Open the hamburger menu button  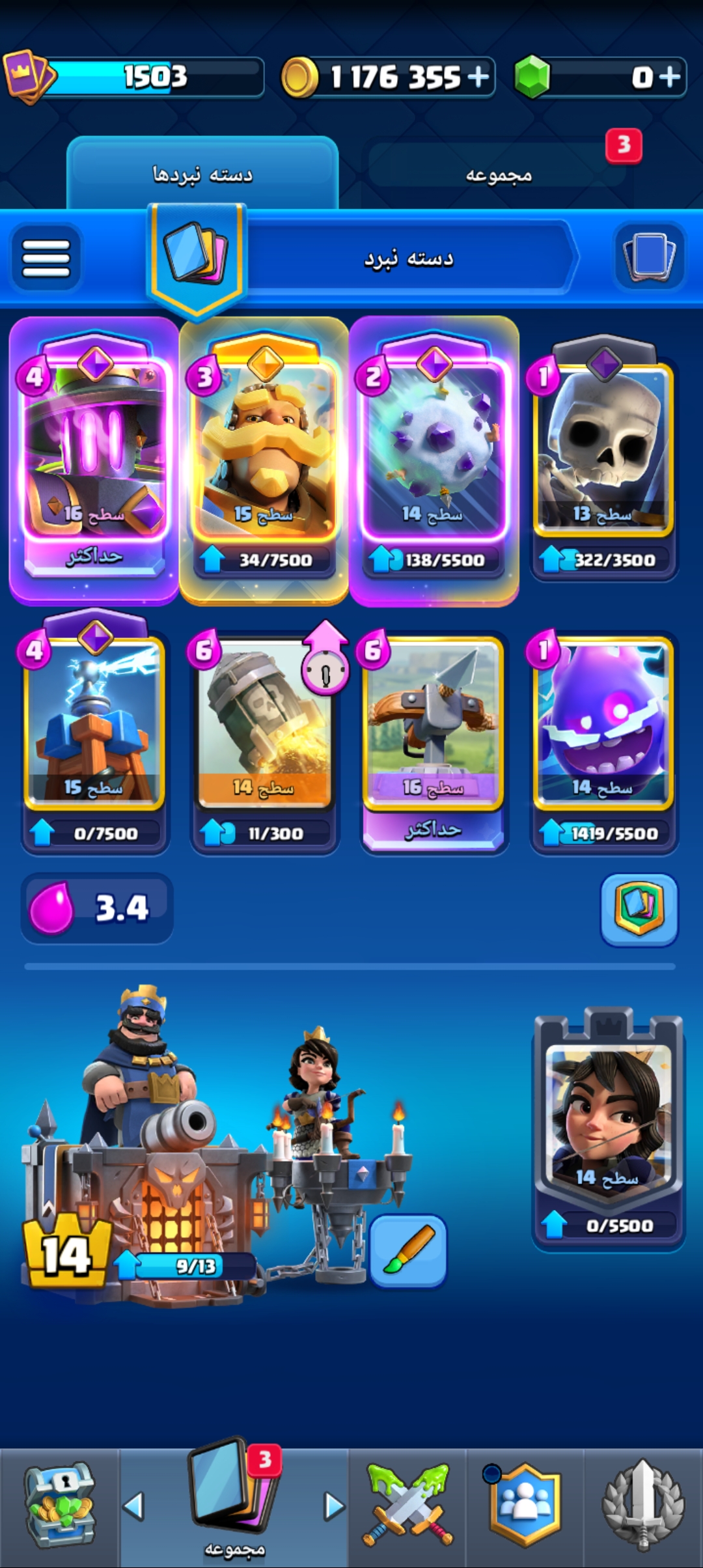click(x=46, y=258)
